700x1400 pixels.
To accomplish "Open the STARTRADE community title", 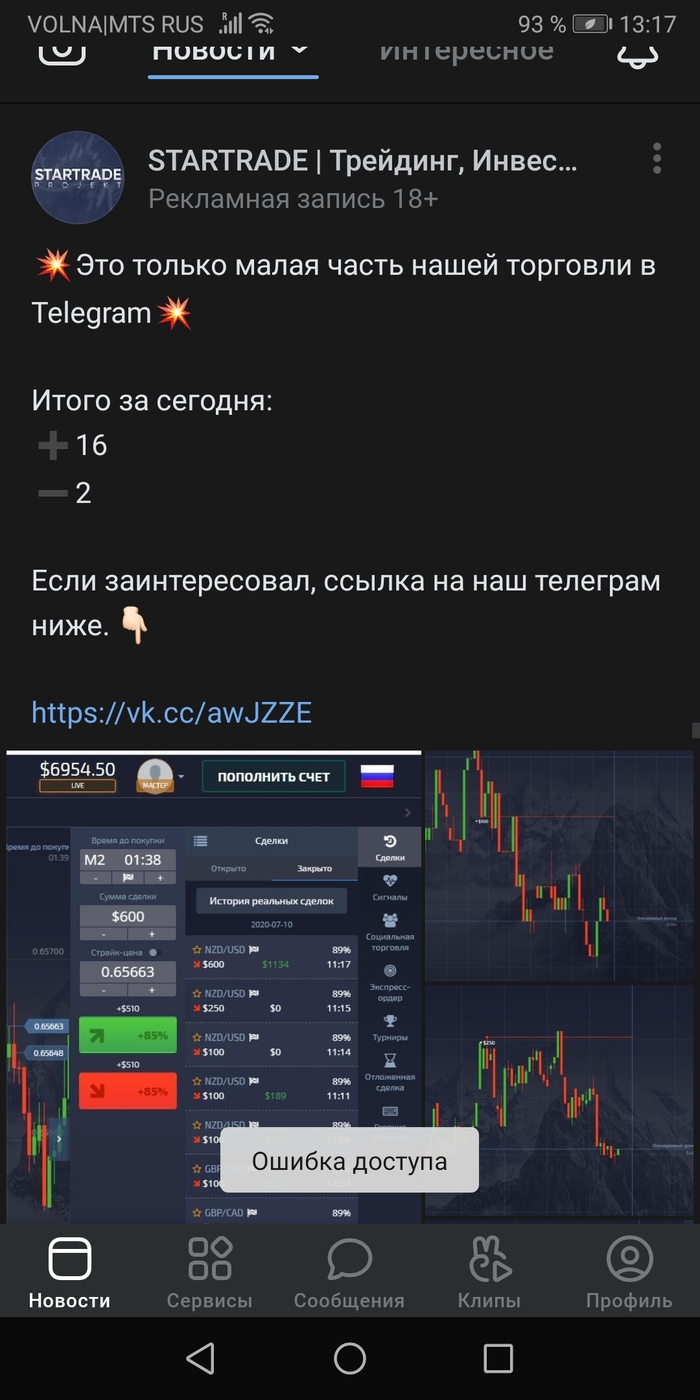I will pos(362,160).
